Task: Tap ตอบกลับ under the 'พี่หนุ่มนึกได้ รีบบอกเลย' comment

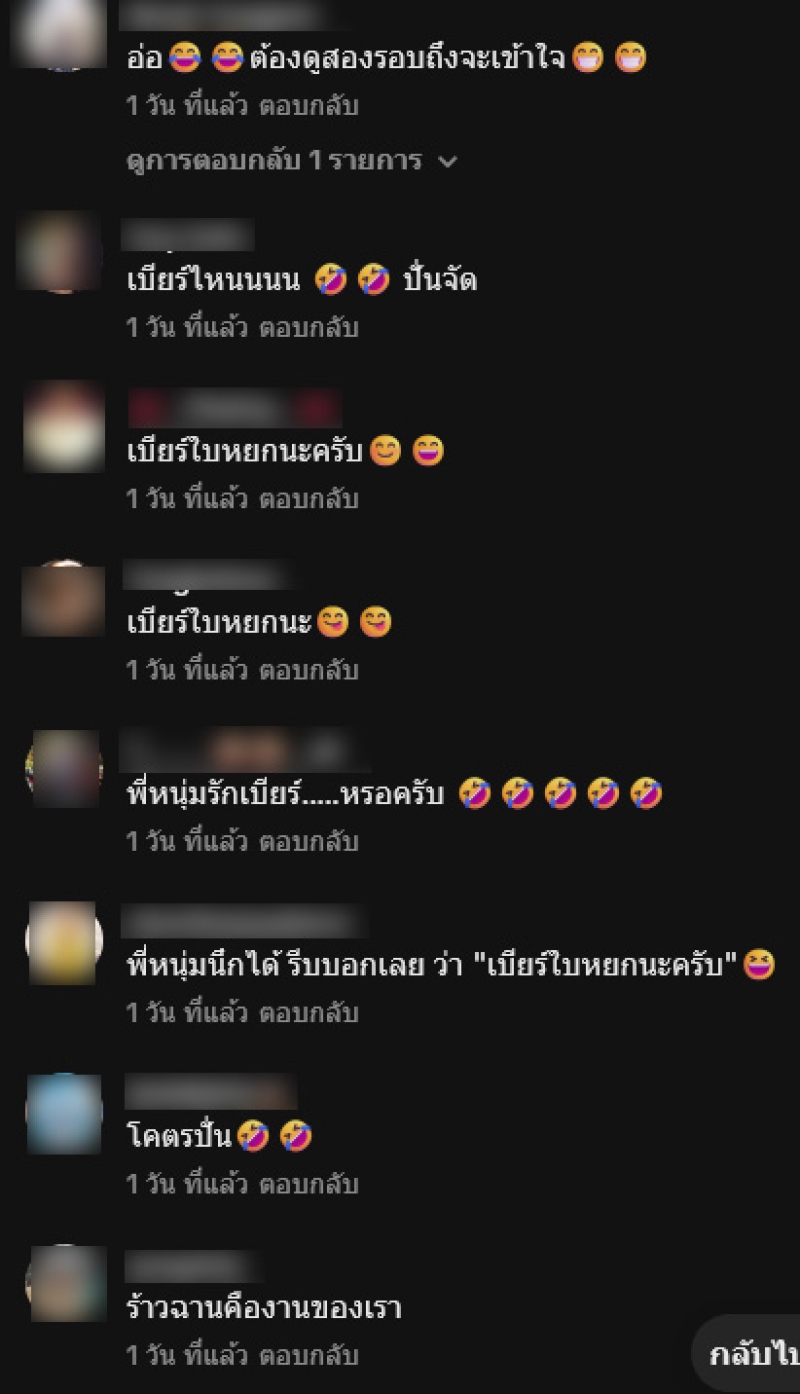Action: pos(308,1013)
